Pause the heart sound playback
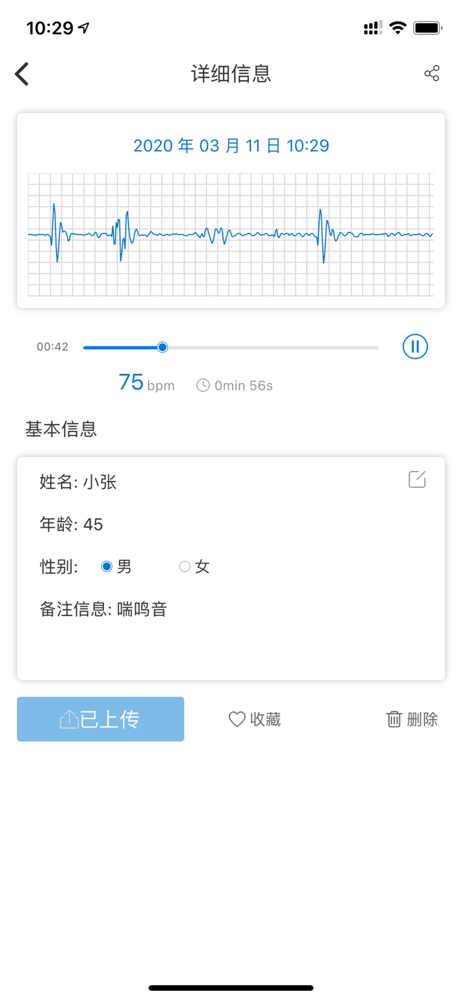 tap(415, 347)
